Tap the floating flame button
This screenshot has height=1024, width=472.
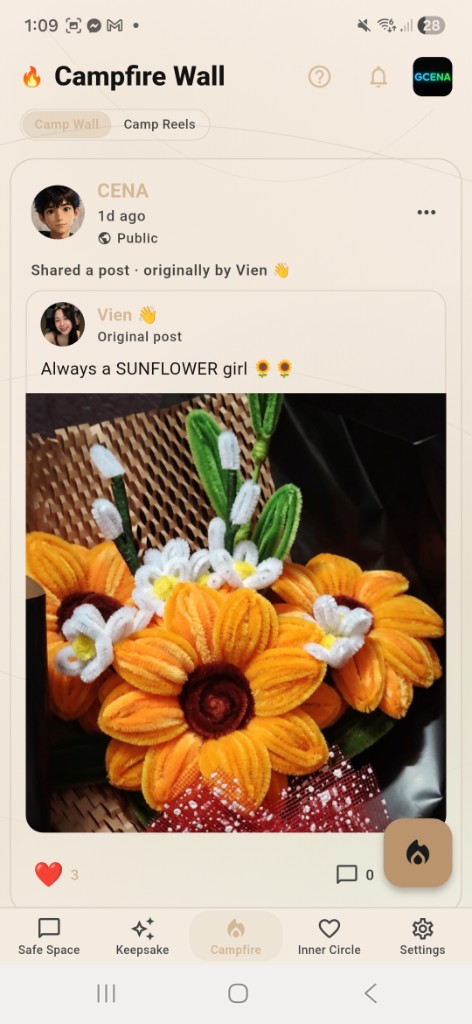point(418,852)
